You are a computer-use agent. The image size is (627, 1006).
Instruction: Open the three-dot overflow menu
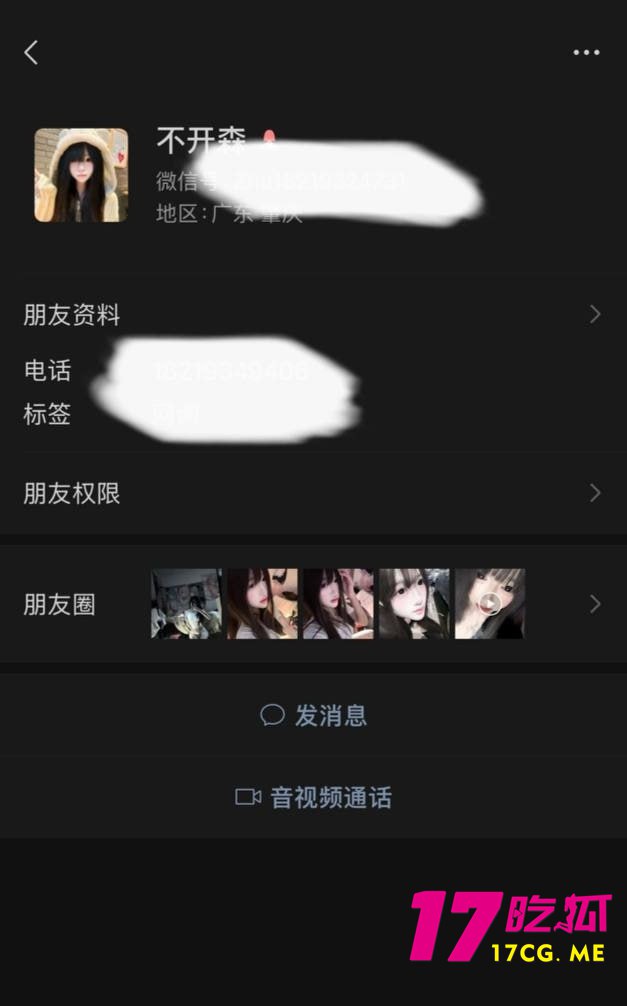pos(586,53)
